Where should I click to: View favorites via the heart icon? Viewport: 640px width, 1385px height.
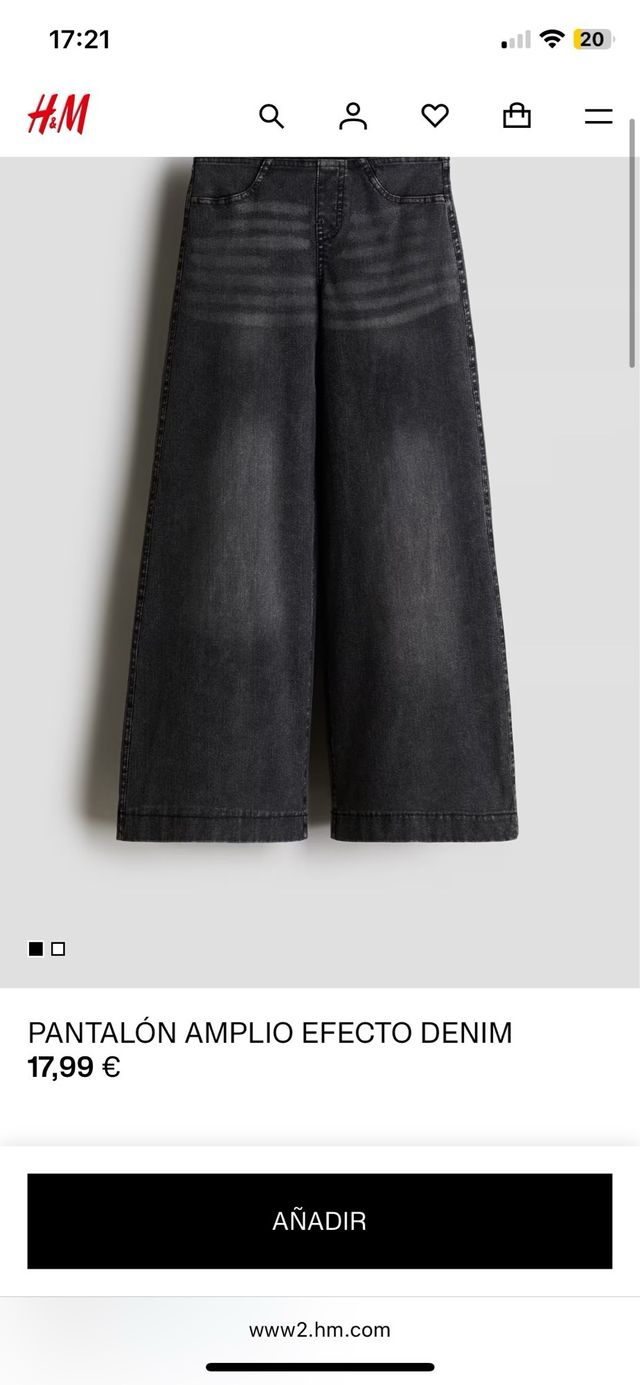[435, 116]
